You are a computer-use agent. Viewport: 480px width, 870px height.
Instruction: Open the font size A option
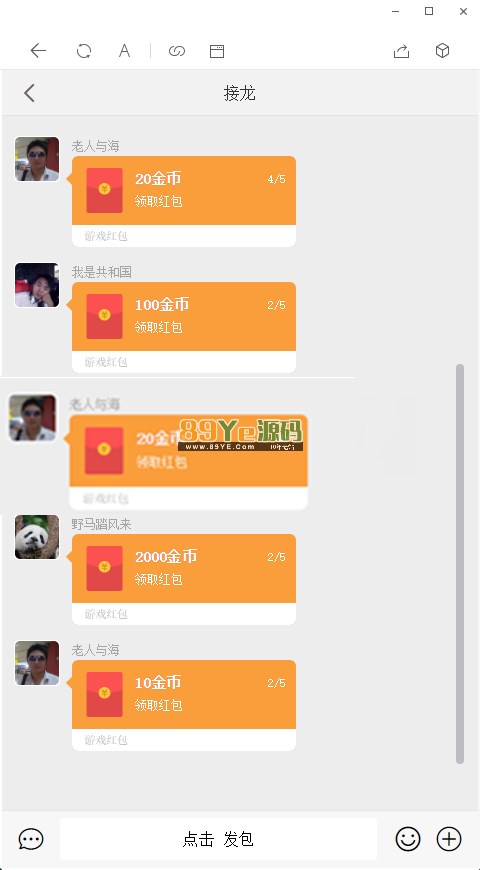[124, 51]
